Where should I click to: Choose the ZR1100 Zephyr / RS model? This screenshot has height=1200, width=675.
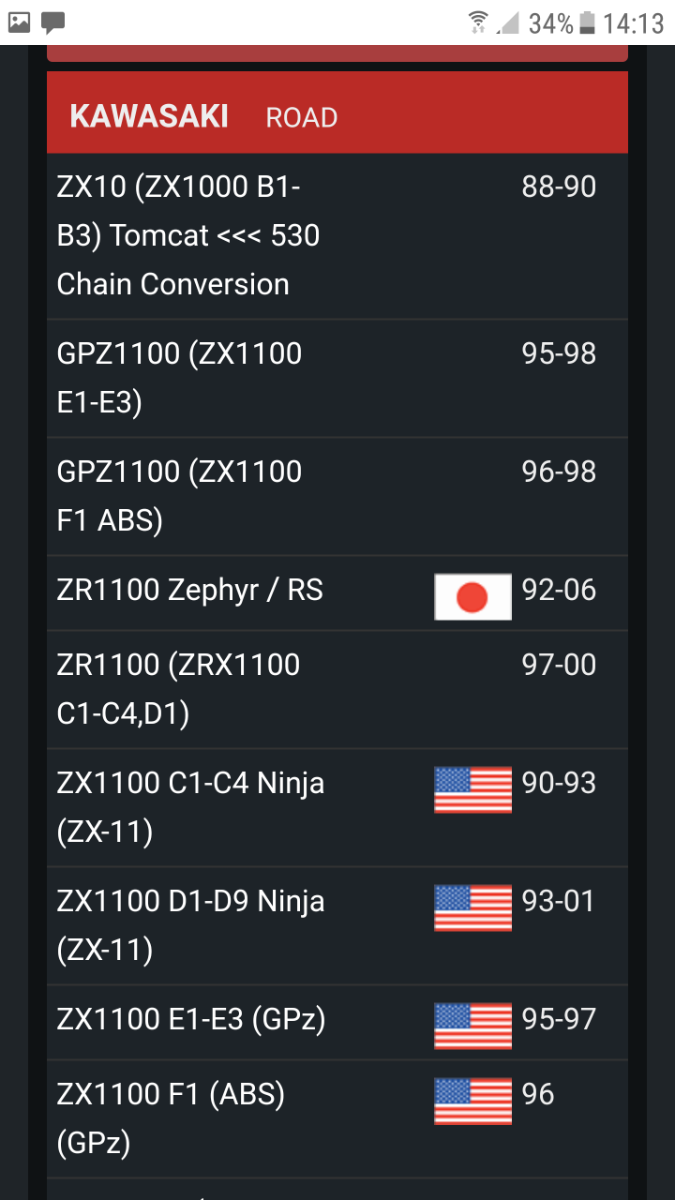(x=337, y=594)
